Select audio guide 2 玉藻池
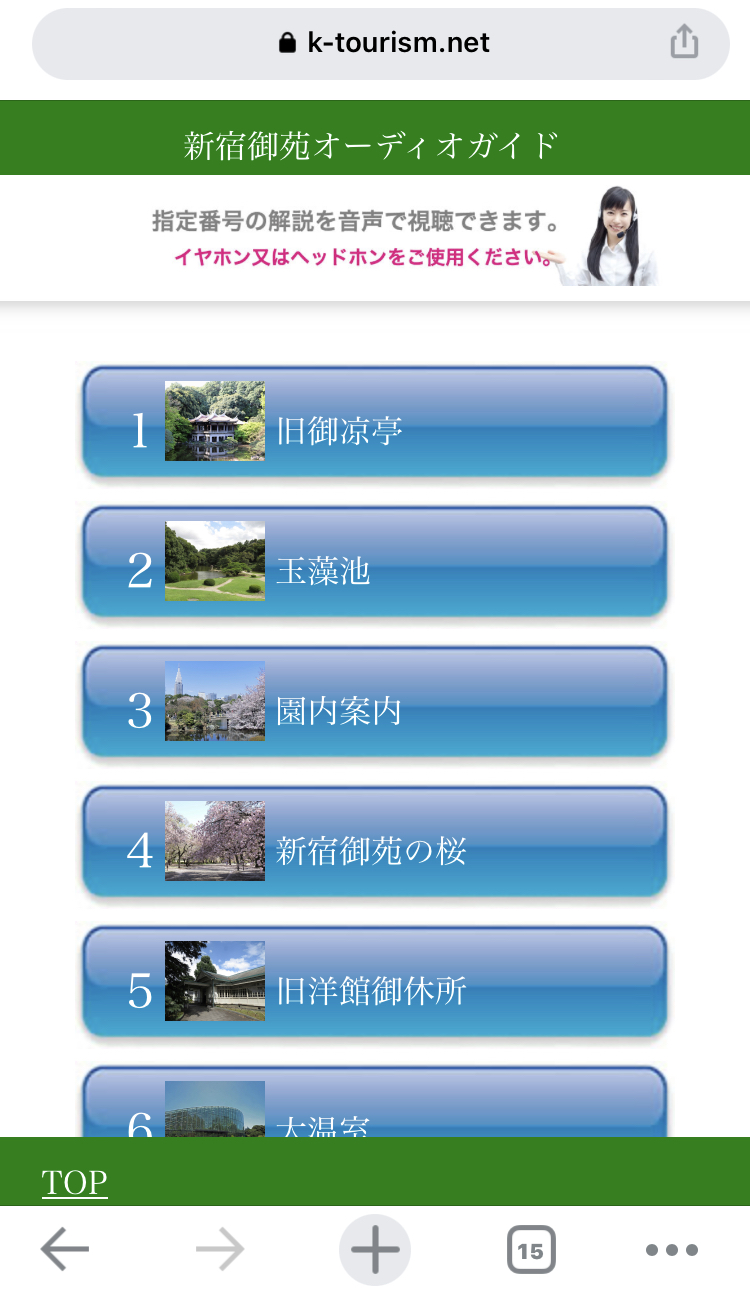750x1294 pixels. [x=375, y=561]
